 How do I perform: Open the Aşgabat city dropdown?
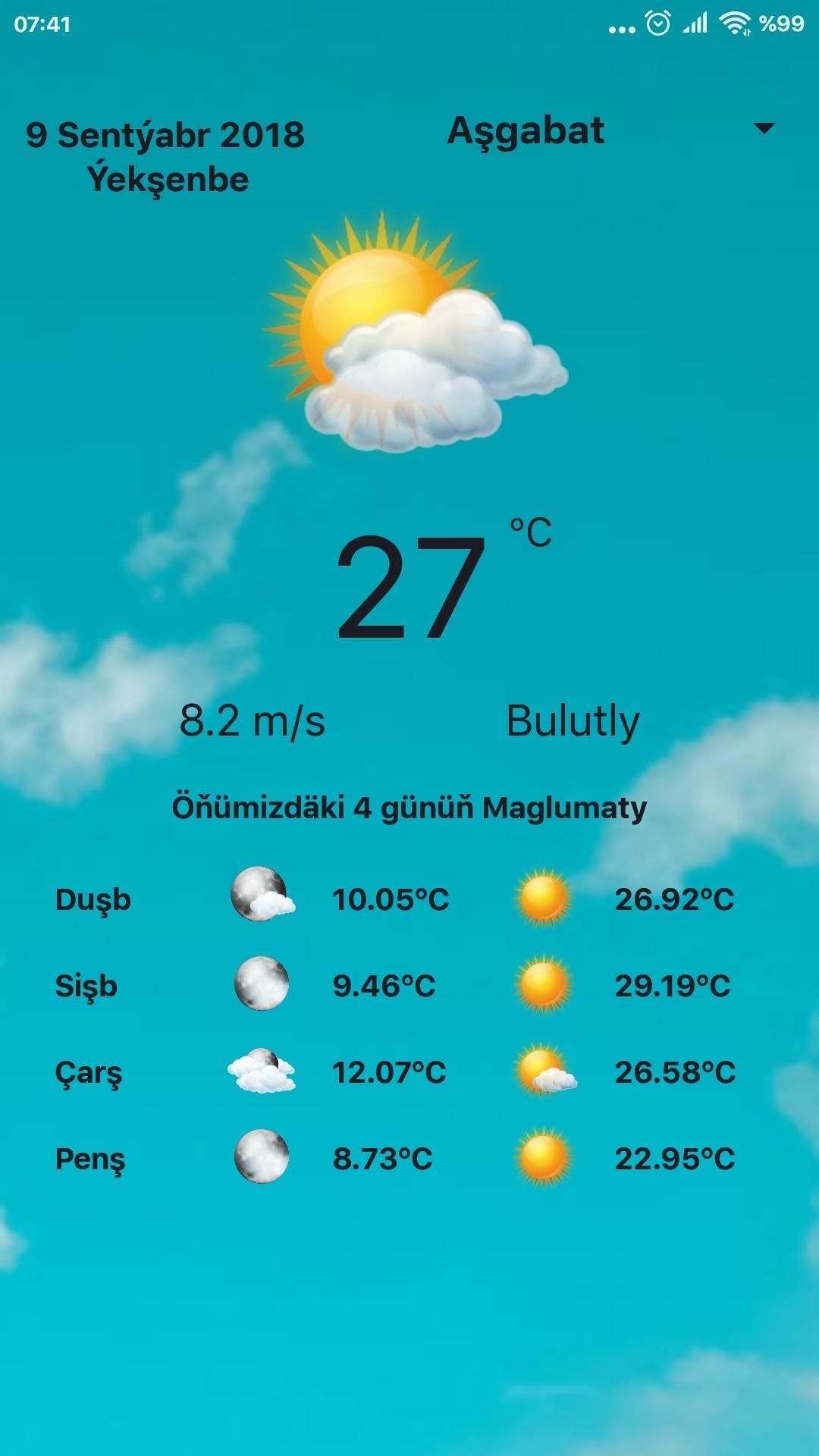tap(764, 129)
